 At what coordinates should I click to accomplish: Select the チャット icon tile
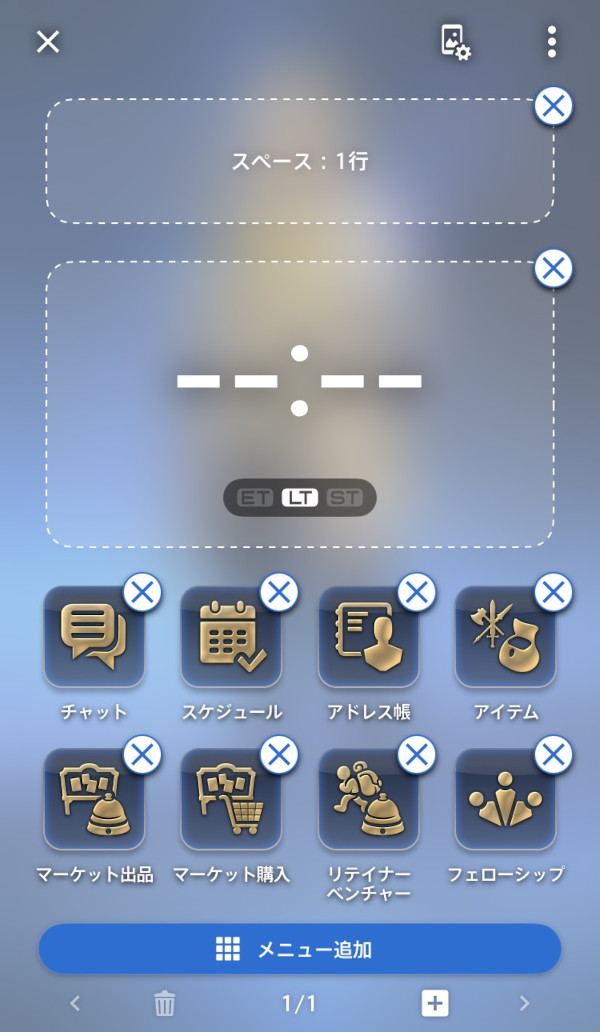coord(93,638)
